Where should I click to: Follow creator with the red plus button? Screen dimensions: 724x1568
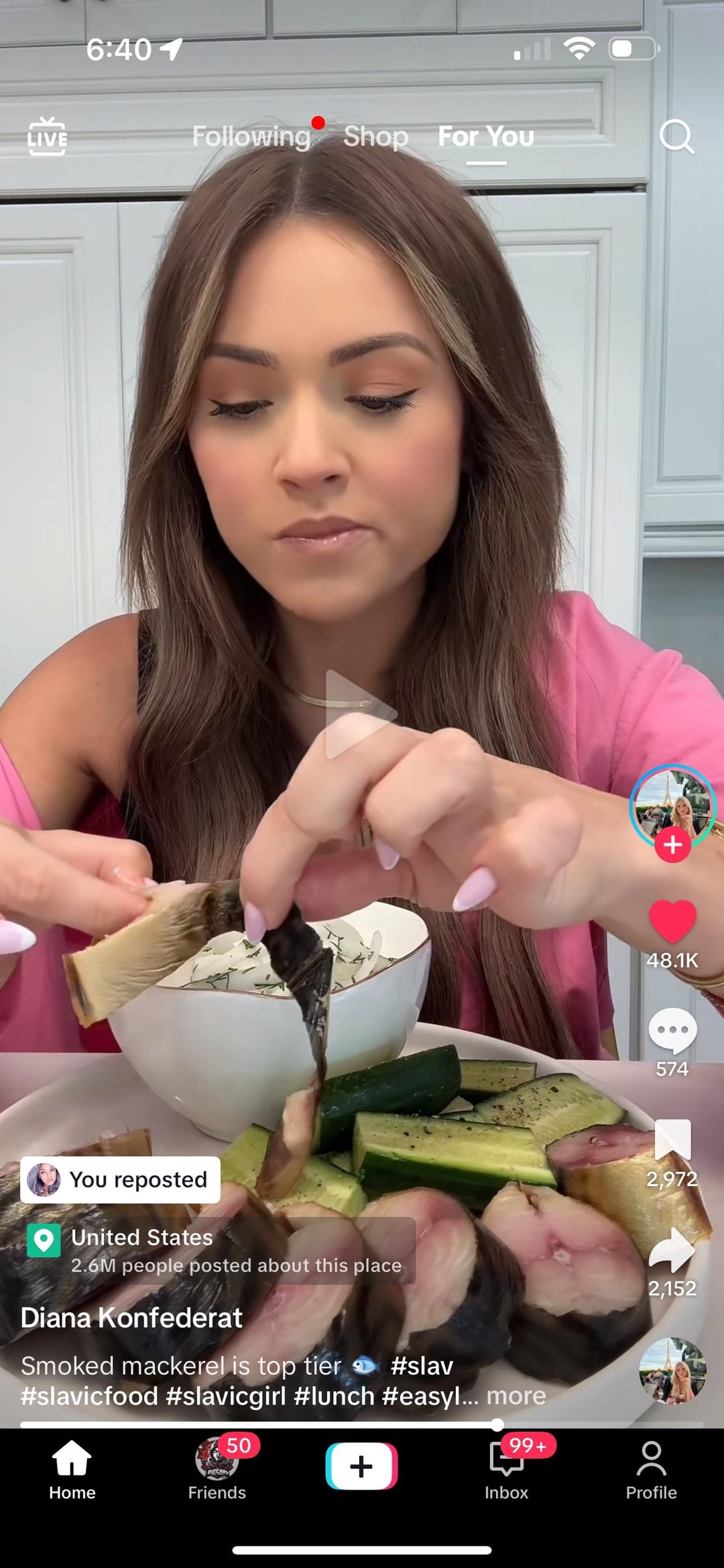(672, 845)
